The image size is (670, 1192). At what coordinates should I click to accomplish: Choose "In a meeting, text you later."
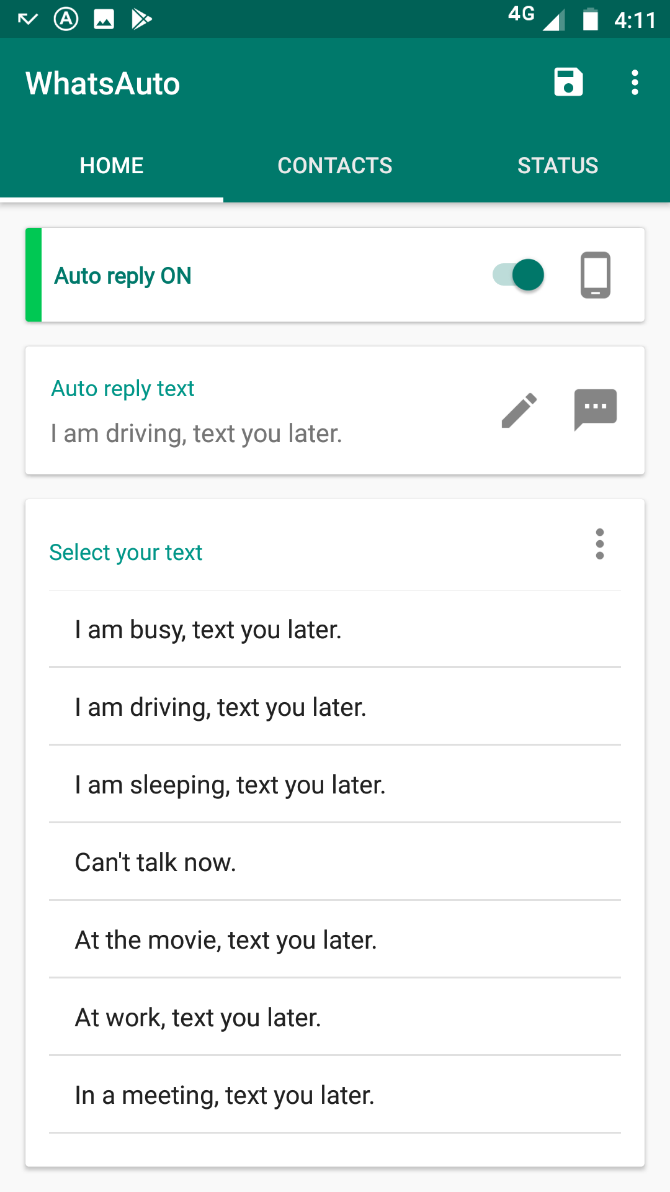(x=334, y=1095)
